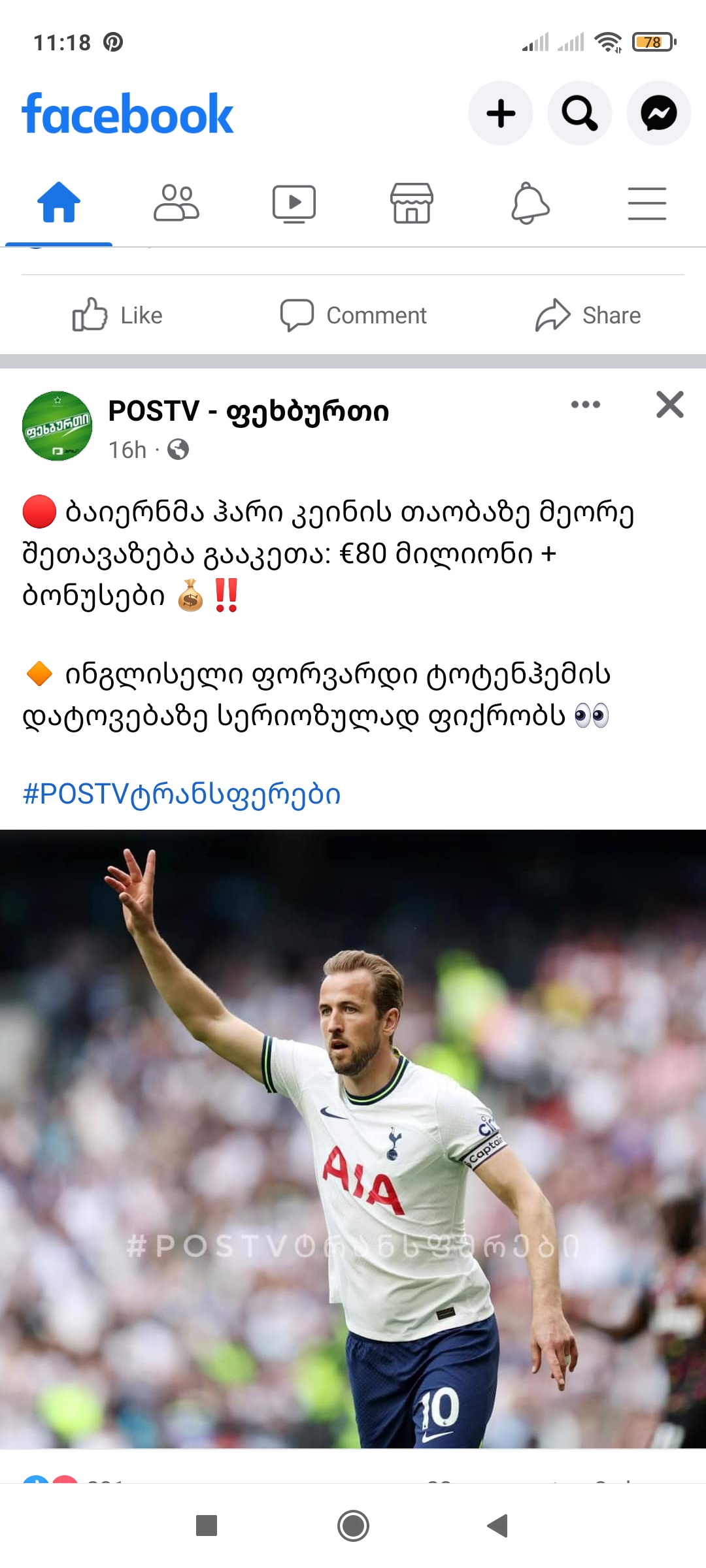Open the POSTV page name link

pos(248,412)
